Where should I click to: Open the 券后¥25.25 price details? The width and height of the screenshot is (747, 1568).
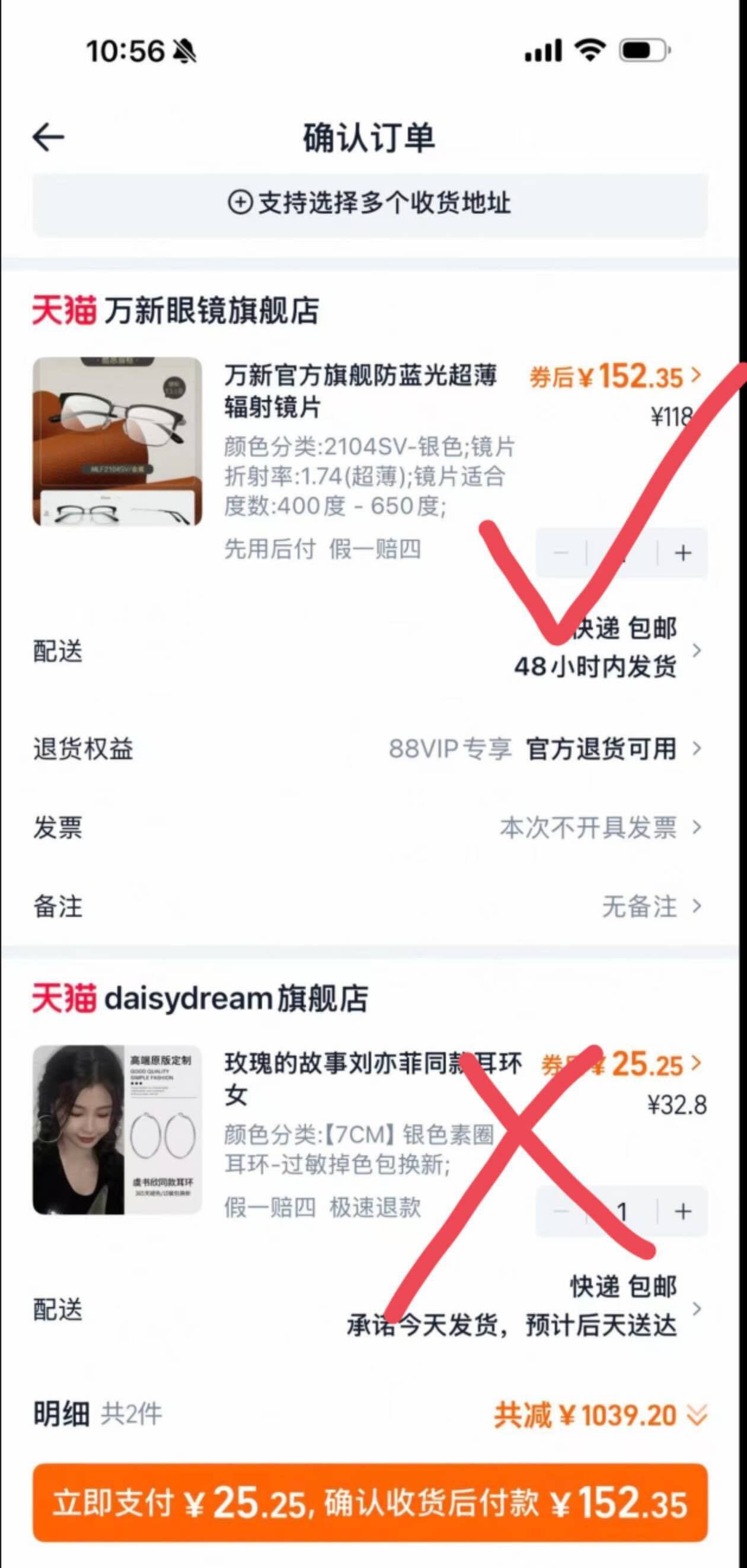[621, 1065]
